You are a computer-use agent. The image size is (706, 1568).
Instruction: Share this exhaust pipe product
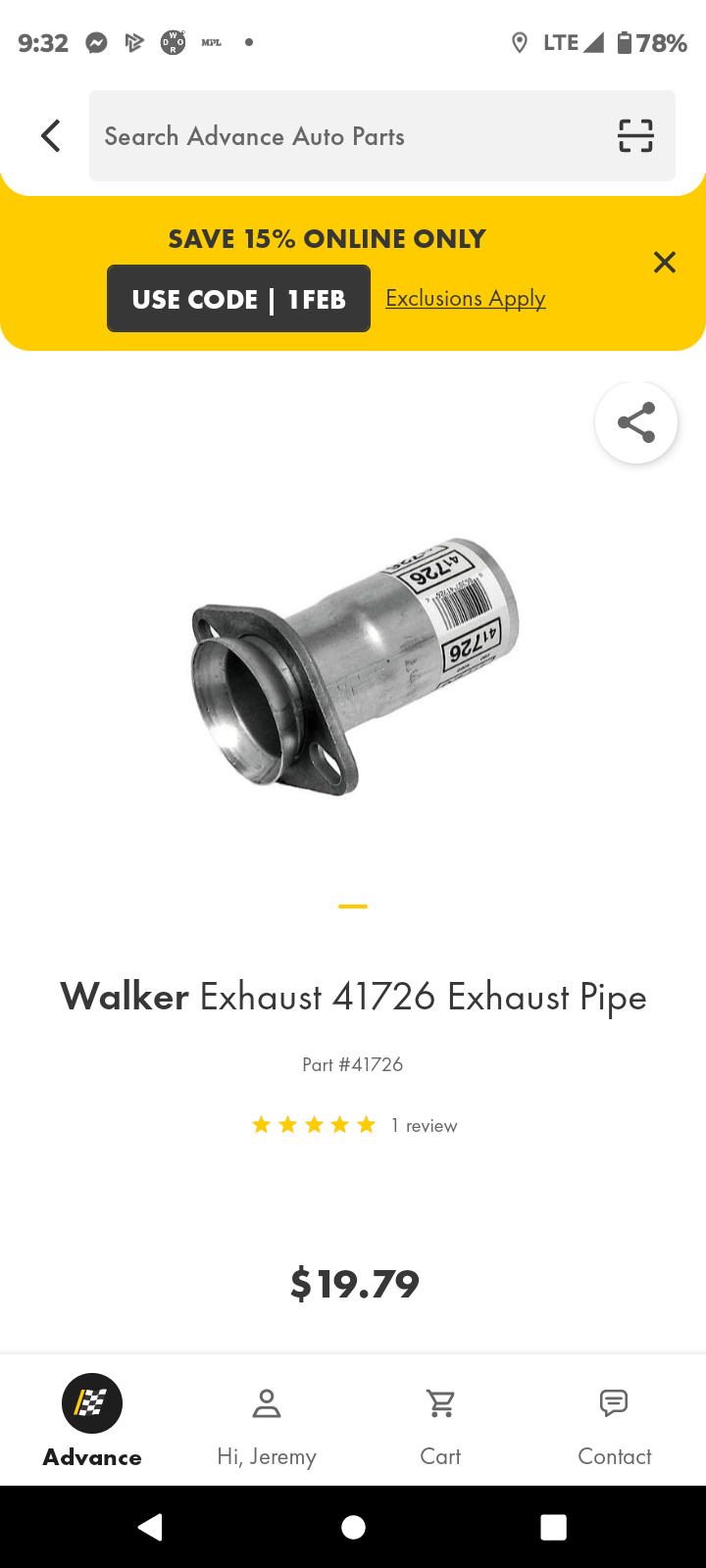click(635, 422)
